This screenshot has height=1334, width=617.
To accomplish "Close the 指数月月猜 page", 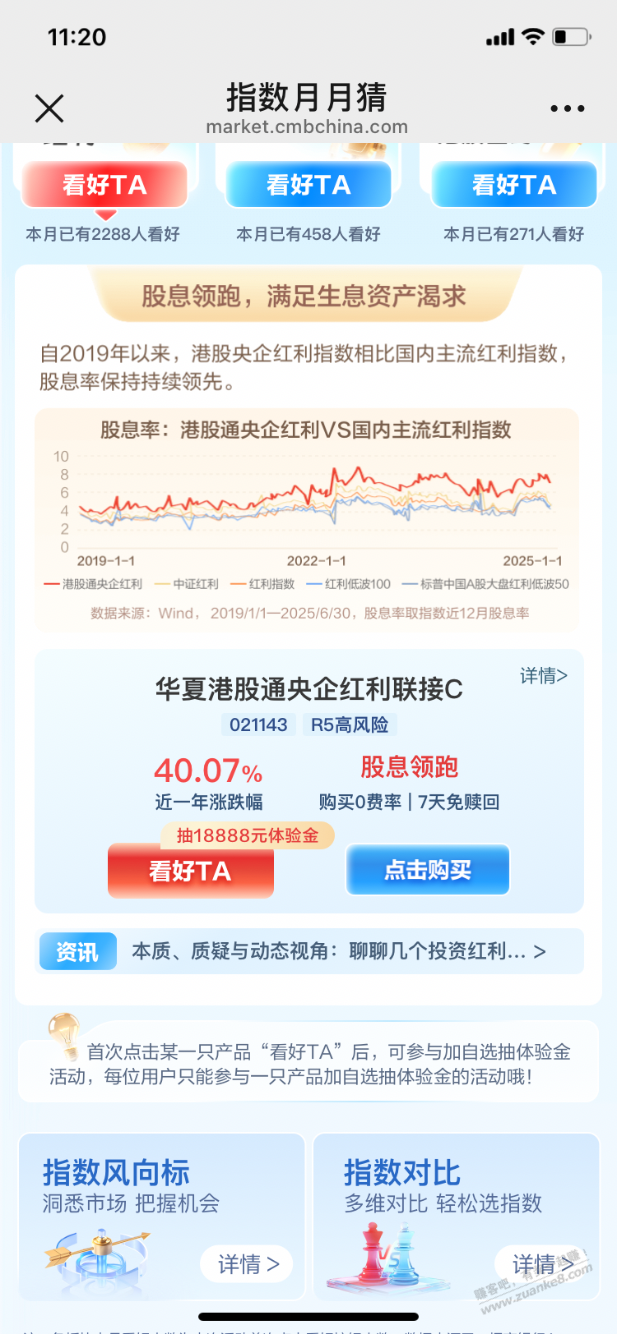I will 49,108.
